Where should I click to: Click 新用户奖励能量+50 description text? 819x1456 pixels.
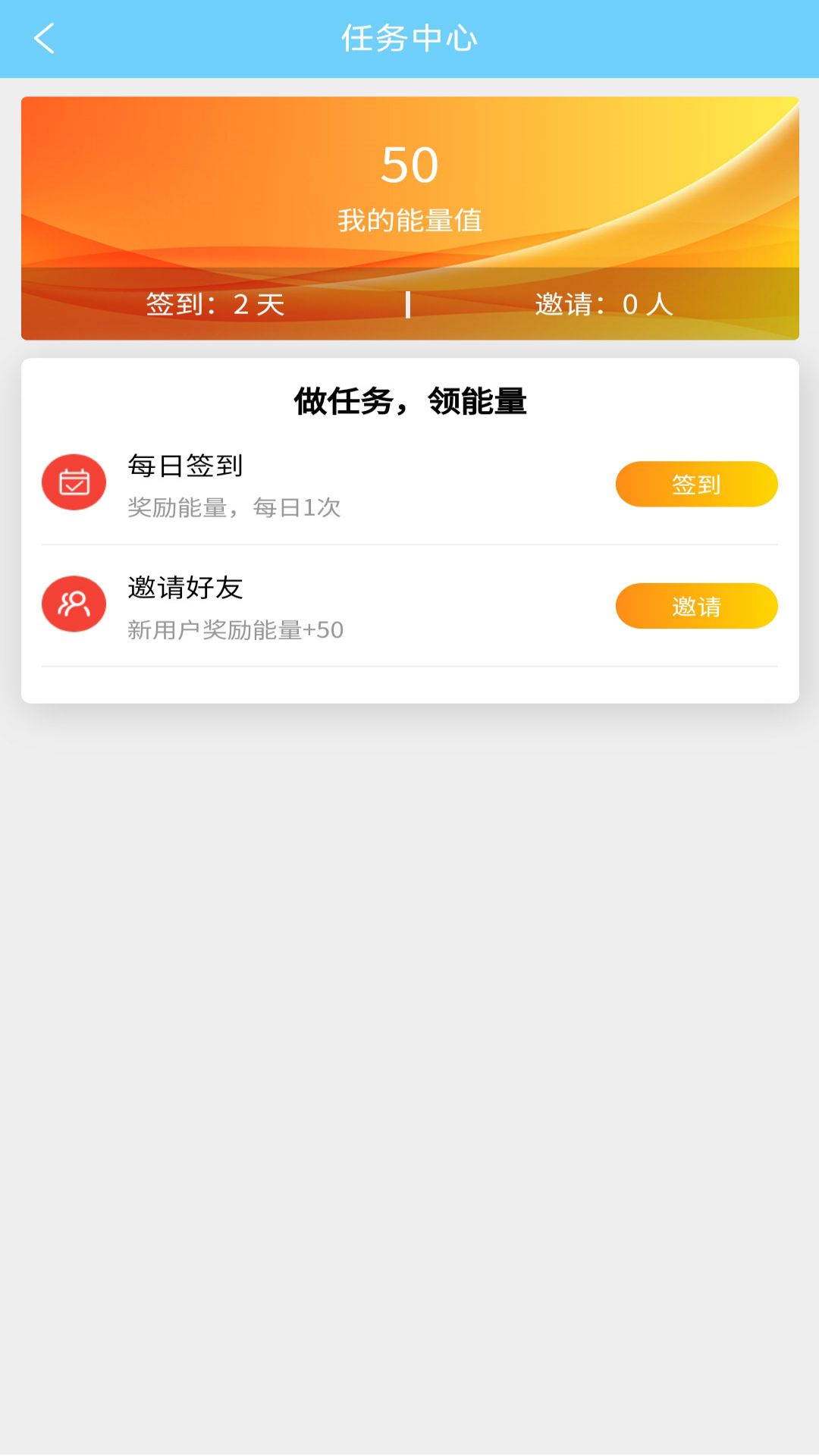(234, 631)
